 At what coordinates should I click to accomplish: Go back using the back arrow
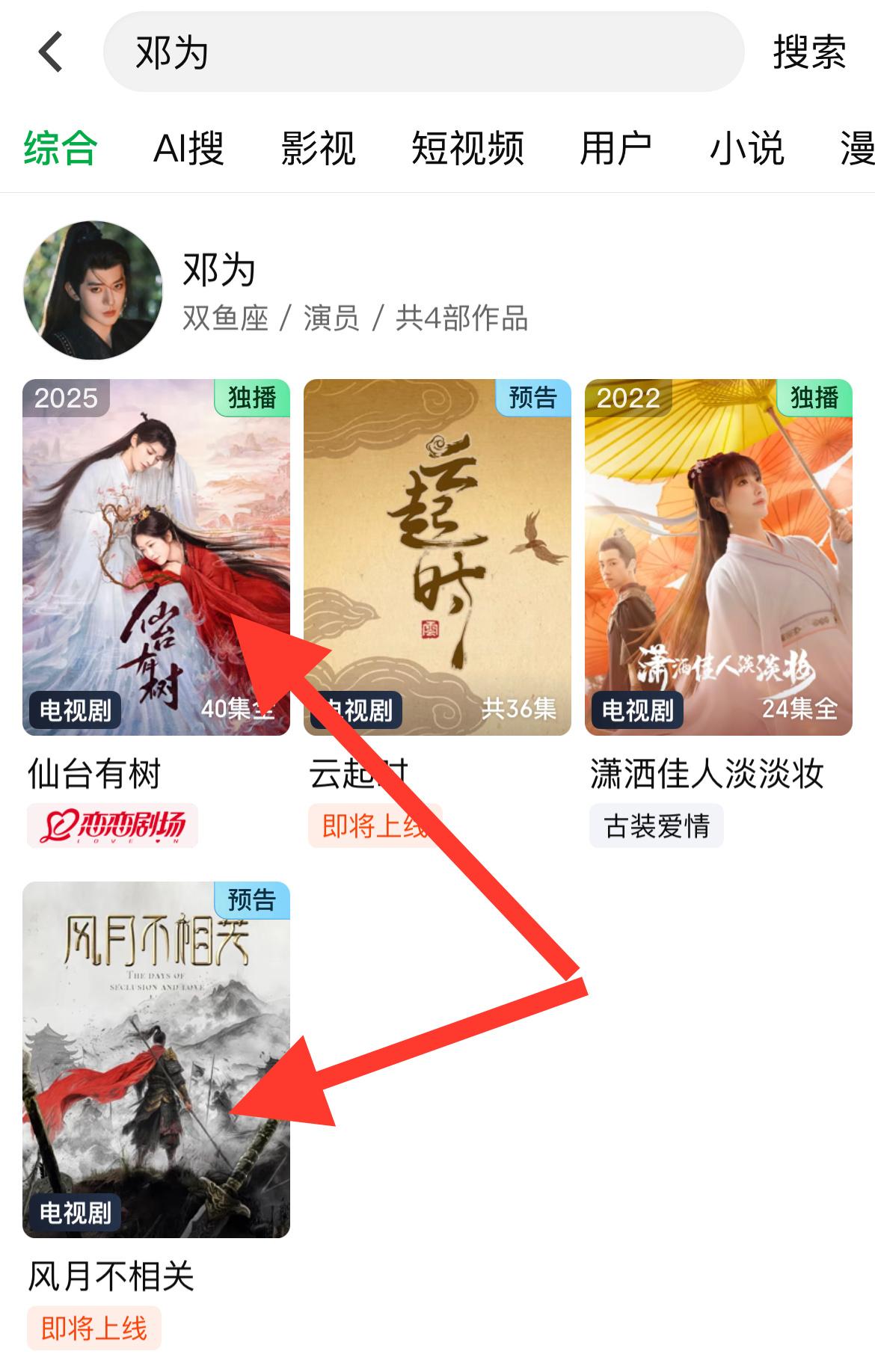51,52
